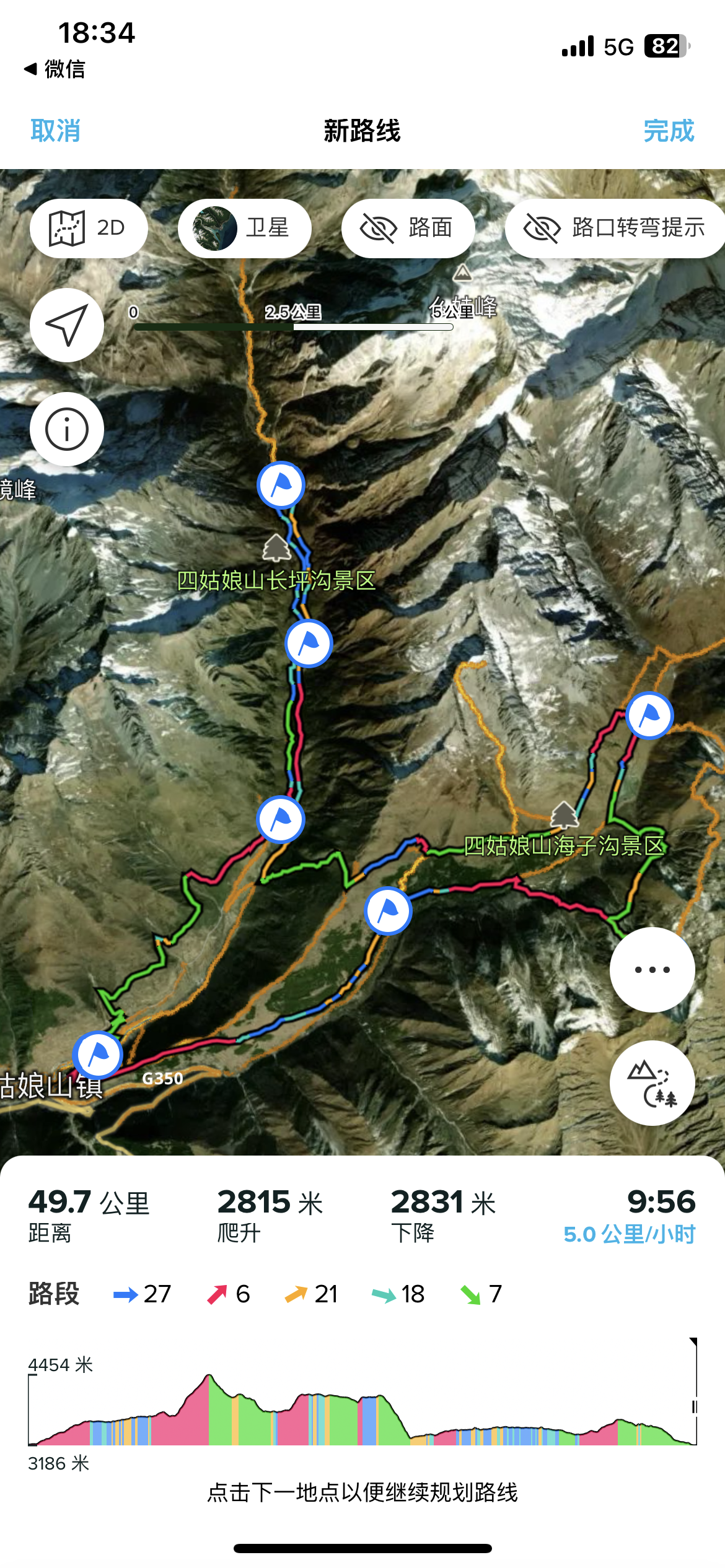Tap 取消 to cancel the new route

[55, 131]
